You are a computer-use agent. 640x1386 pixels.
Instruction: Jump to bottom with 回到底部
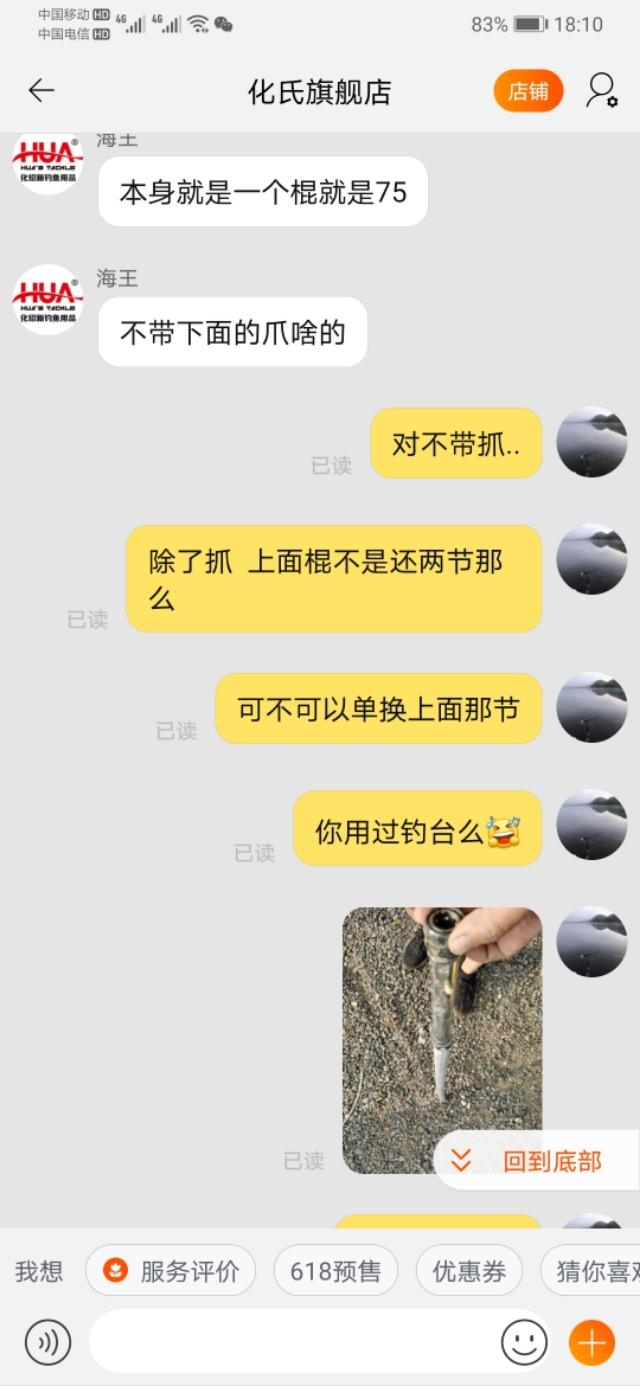pyautogui.click(x=536, y=1161)
